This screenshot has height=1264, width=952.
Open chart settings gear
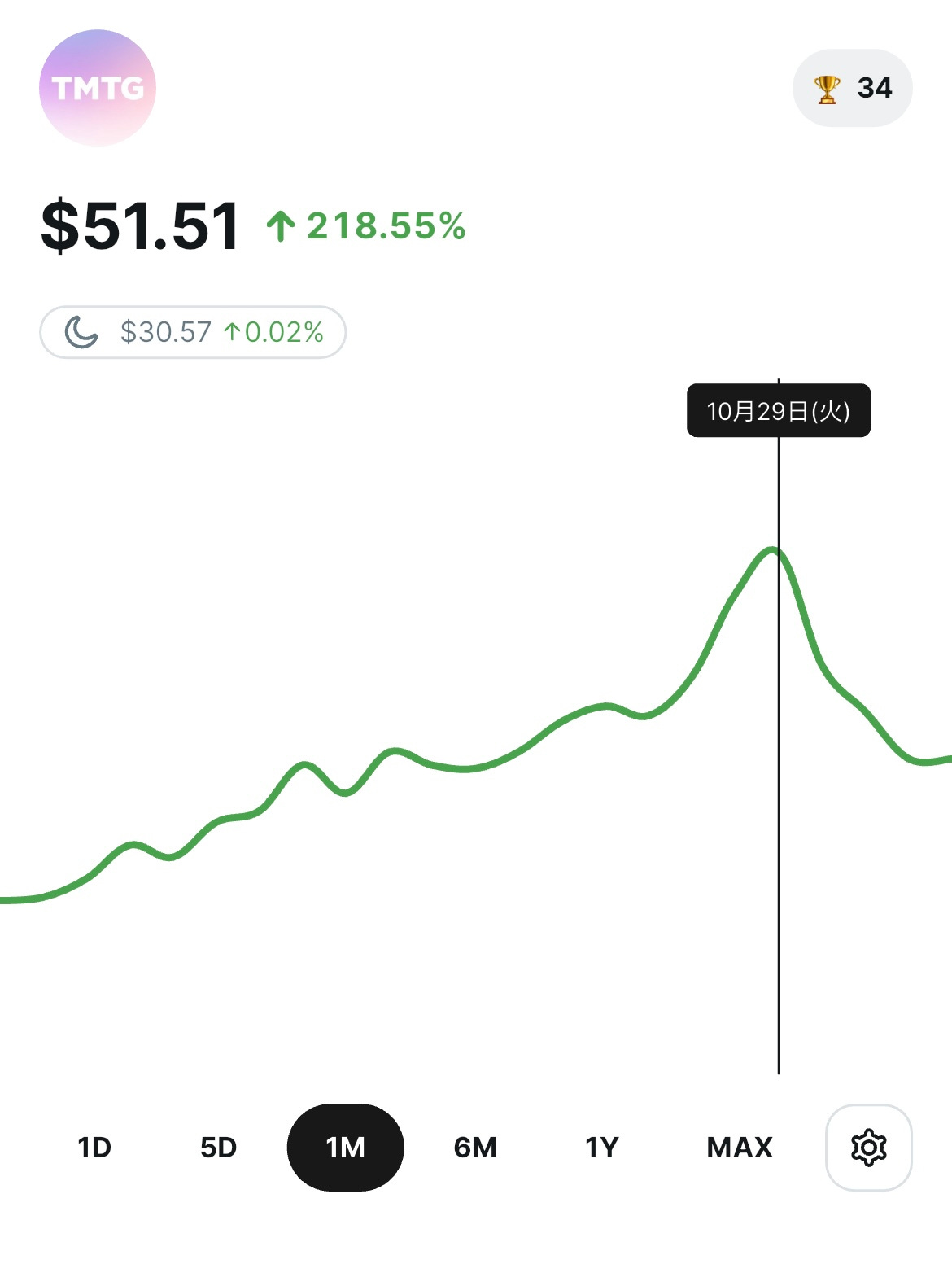[x=868, y=1148]
